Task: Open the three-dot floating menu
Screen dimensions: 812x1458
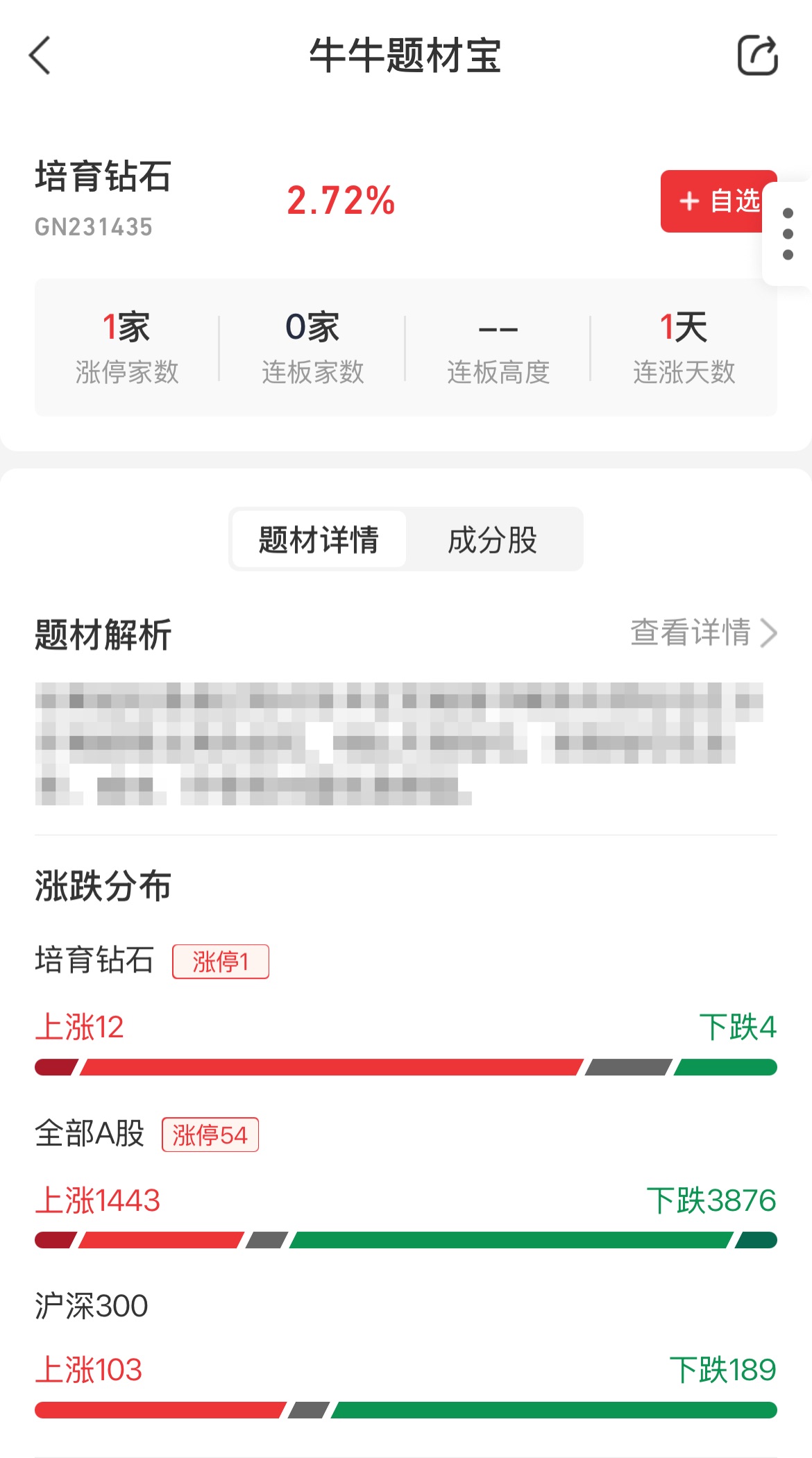Action: [x=788, y=234]
